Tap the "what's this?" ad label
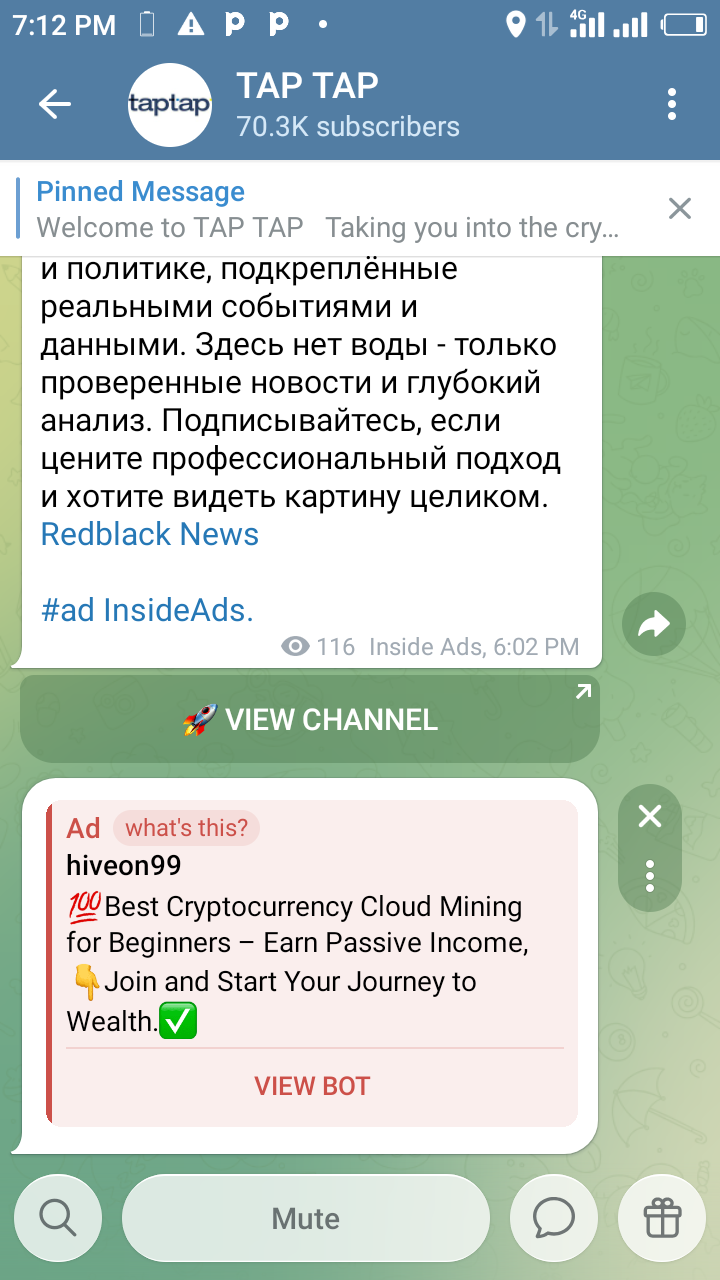Screen dimensions: 720x1280 [x=186, y=828]
